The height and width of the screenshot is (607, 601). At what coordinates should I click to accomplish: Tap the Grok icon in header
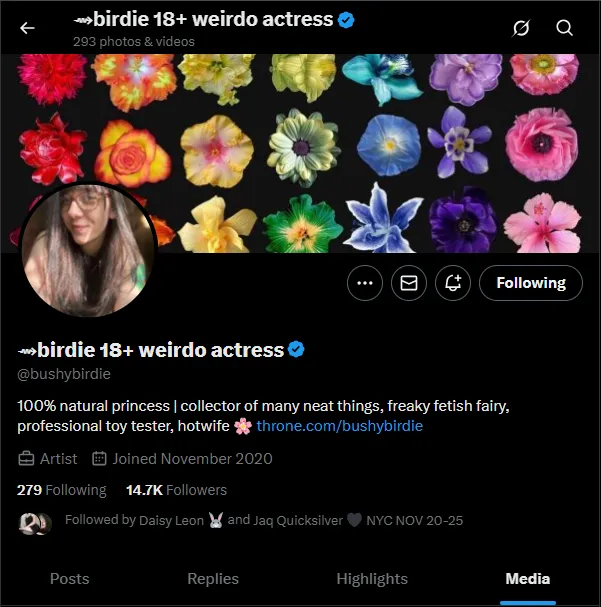click(x=521, y=28)
